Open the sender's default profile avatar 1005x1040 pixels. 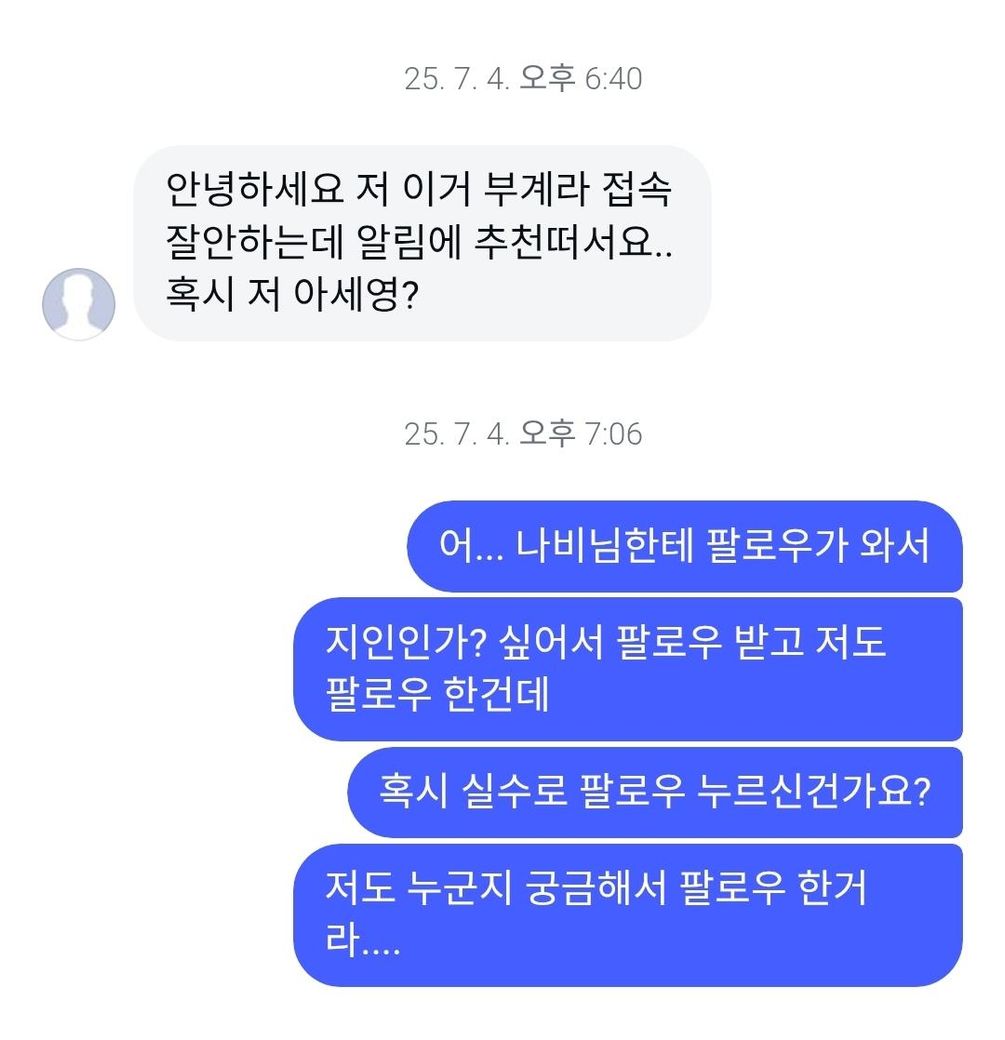coord(78,303)
